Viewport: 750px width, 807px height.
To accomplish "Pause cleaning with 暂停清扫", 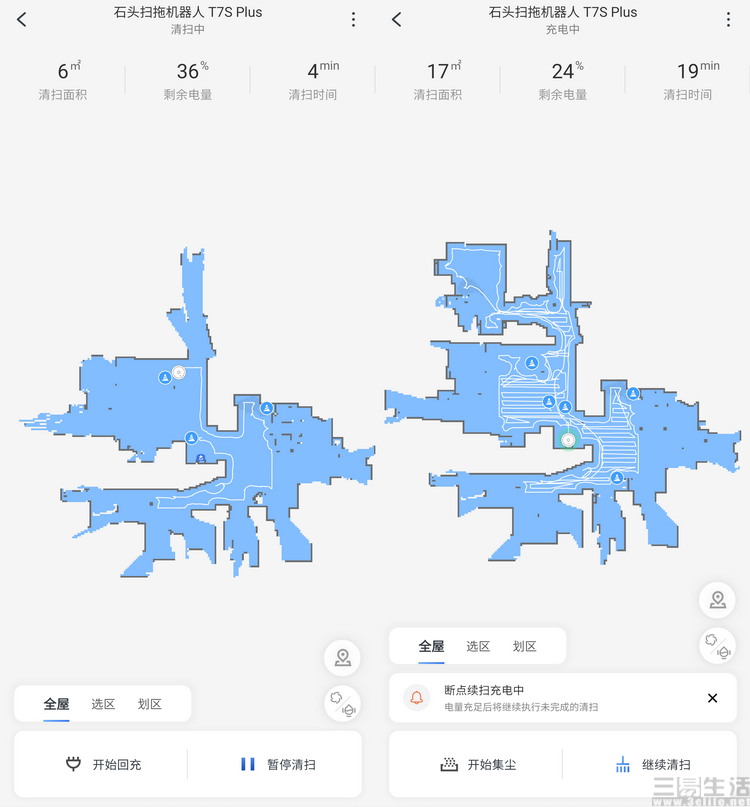I will point(277,765).
